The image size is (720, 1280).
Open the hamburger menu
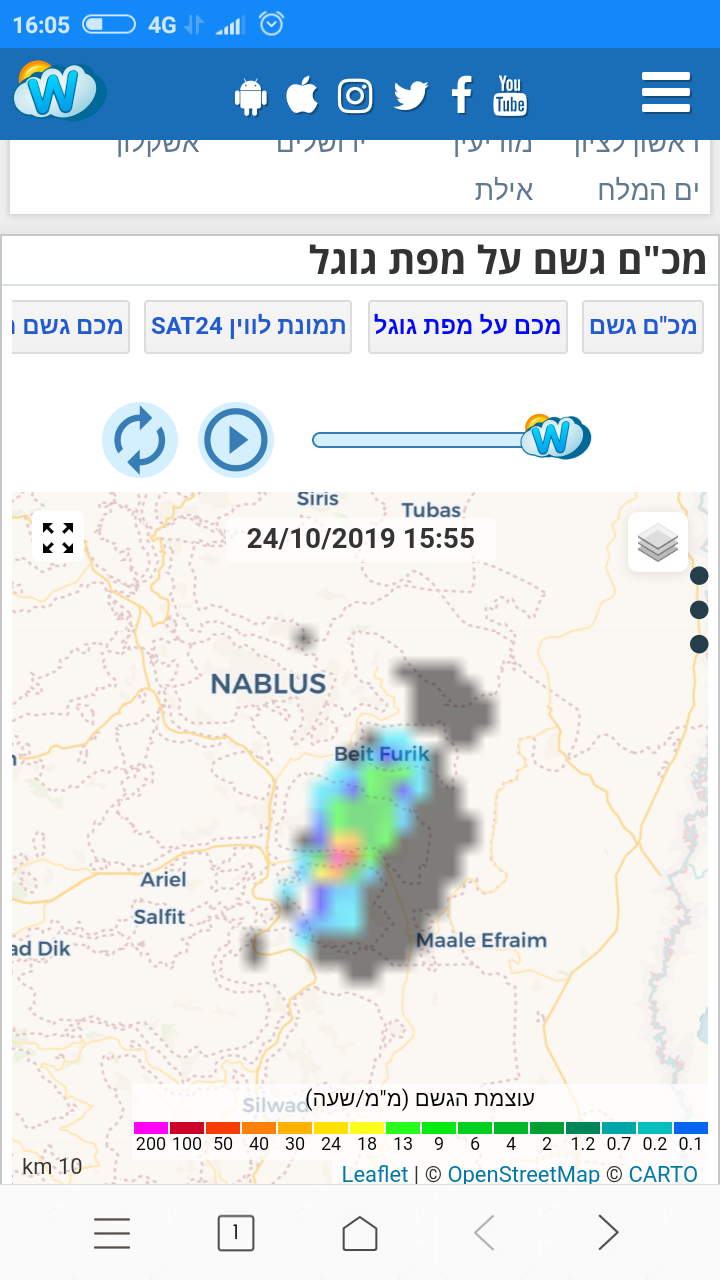pyautogui.click(x=666, y=94)
